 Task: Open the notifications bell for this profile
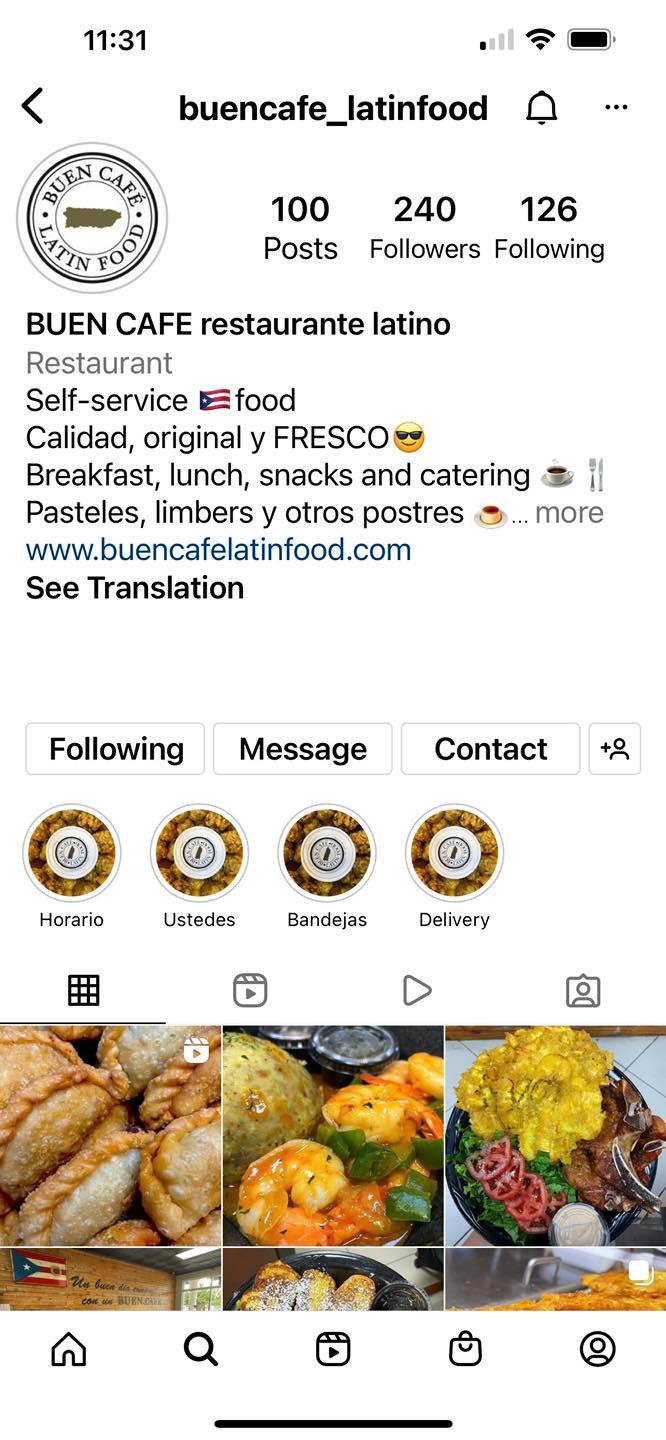[541, 108]
